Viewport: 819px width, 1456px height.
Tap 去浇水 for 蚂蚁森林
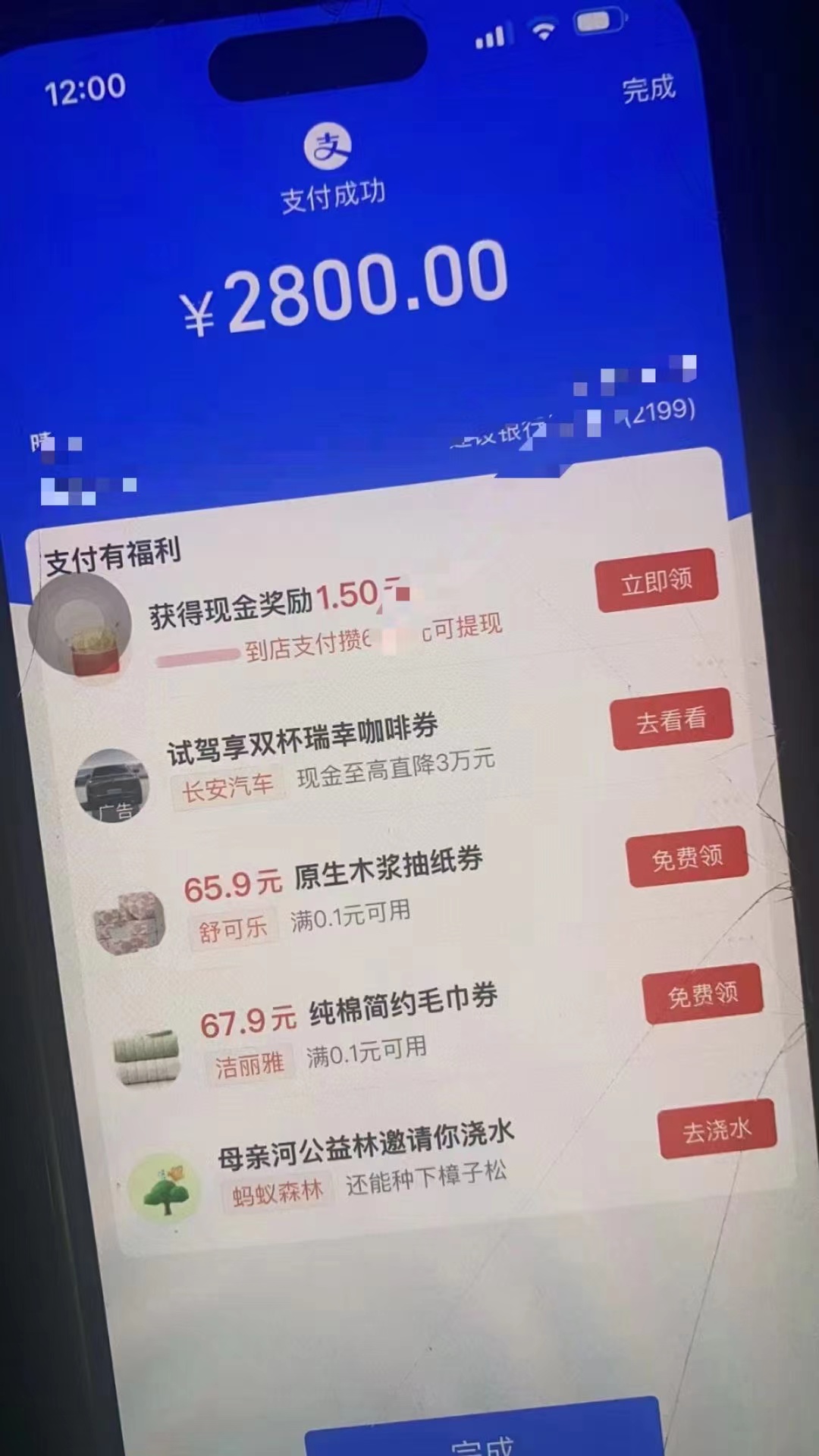pyautogui.click(x=717, y=1130)
